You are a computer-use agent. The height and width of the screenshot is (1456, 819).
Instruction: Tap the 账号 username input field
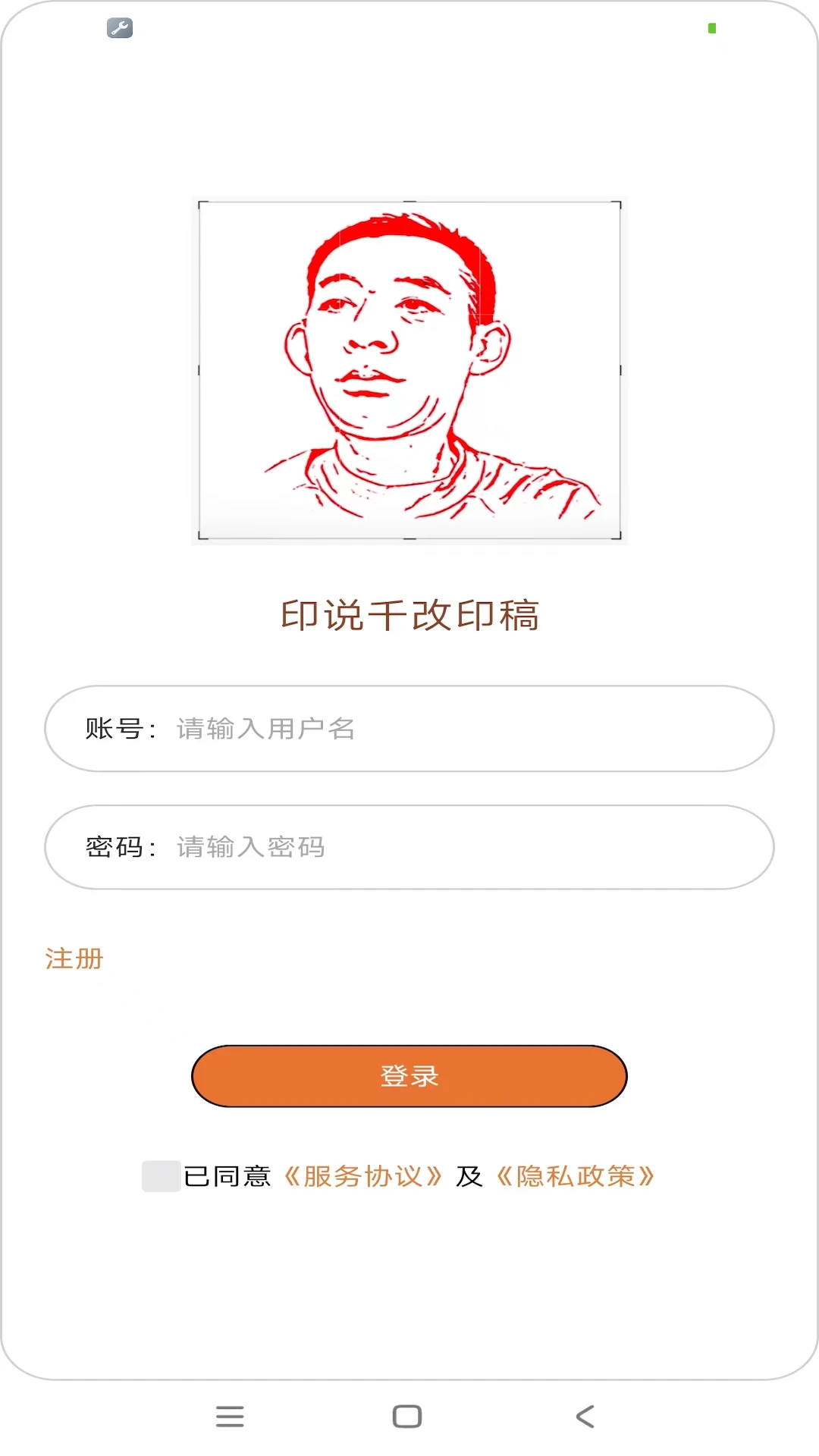[455, 729]
